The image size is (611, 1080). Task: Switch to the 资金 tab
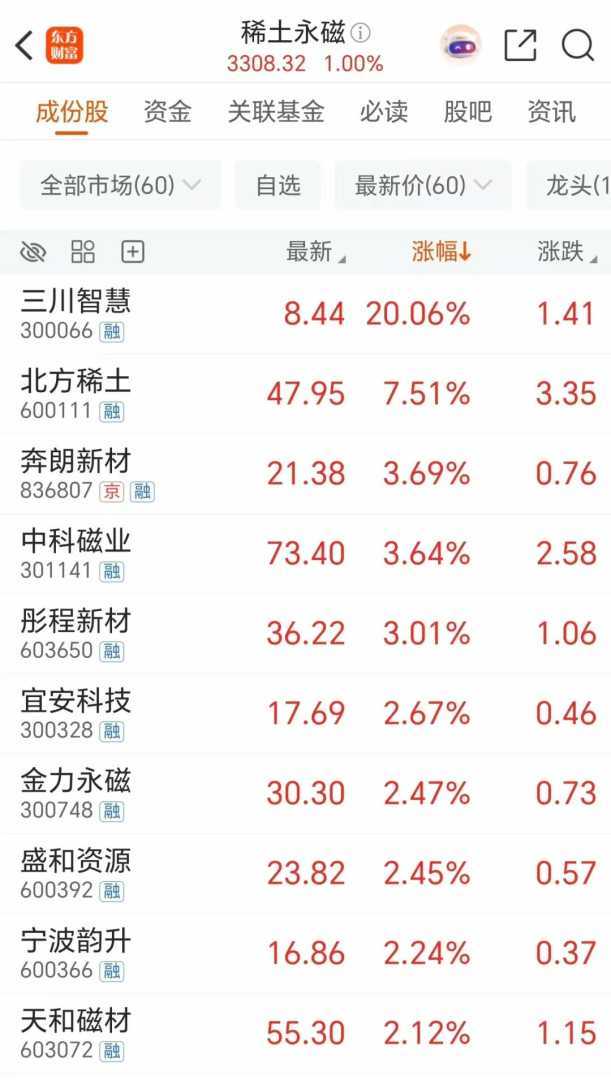pyautogui.click(x=167, y=111)
